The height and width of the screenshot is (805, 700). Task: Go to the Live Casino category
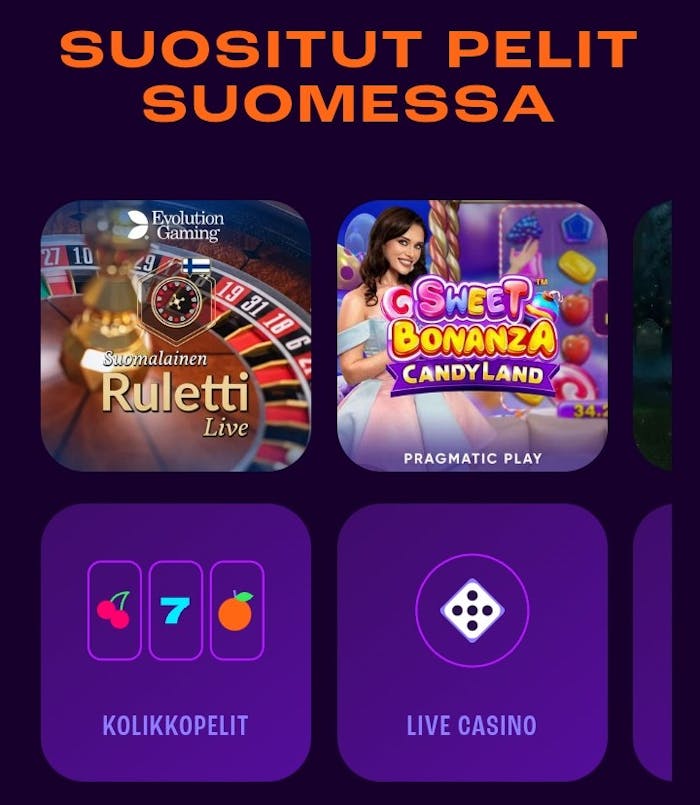coord(472,640)
